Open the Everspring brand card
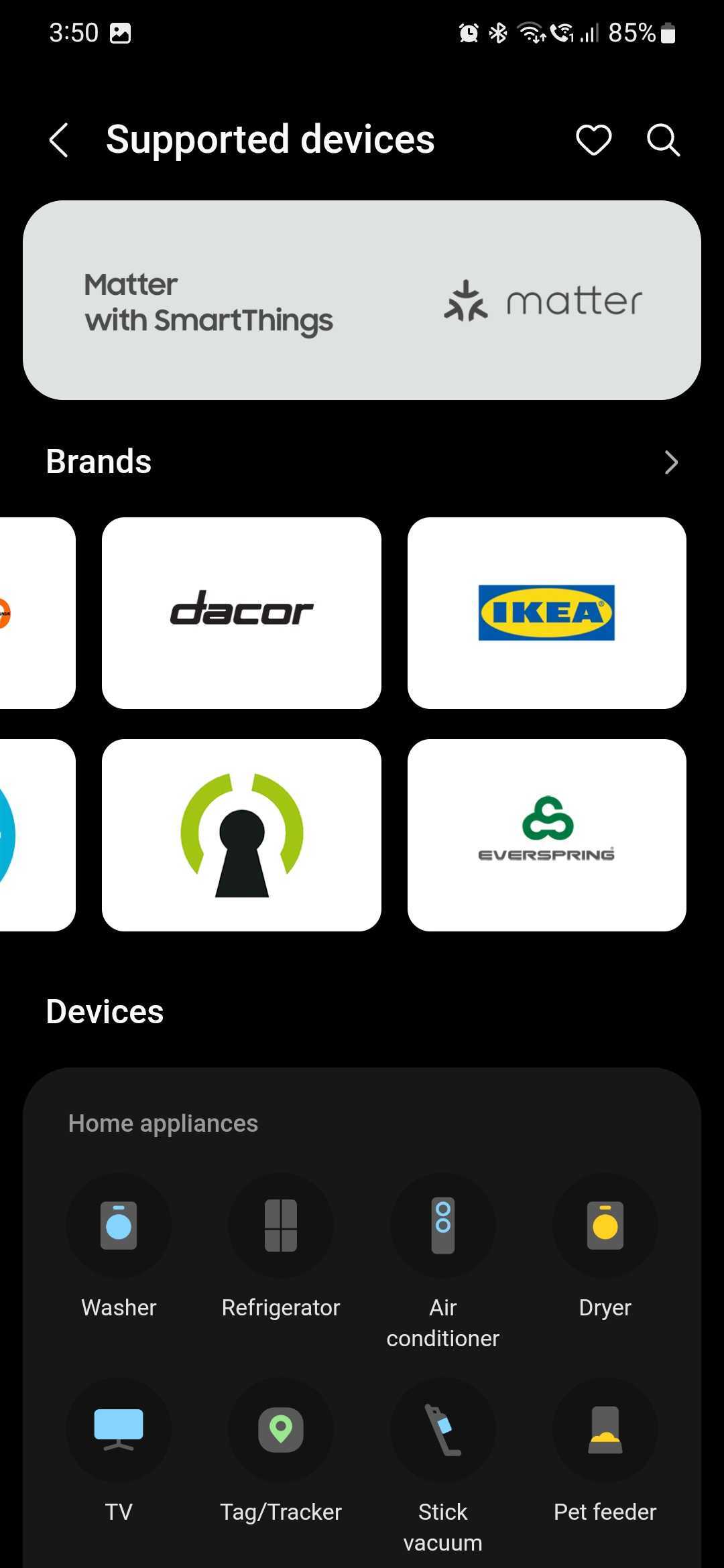The image size is (724, 1568). point(546,835)
